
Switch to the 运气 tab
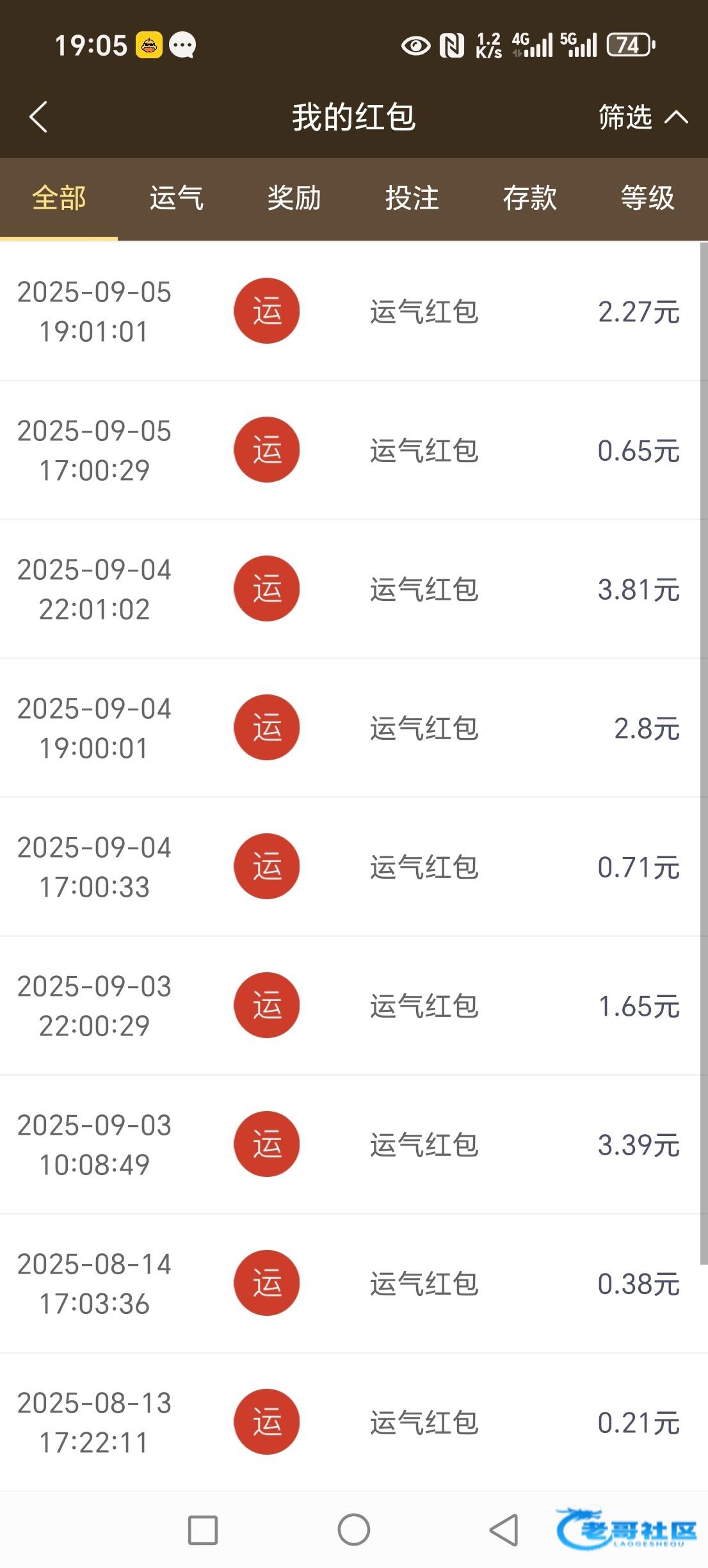click(x=177, y=198)
